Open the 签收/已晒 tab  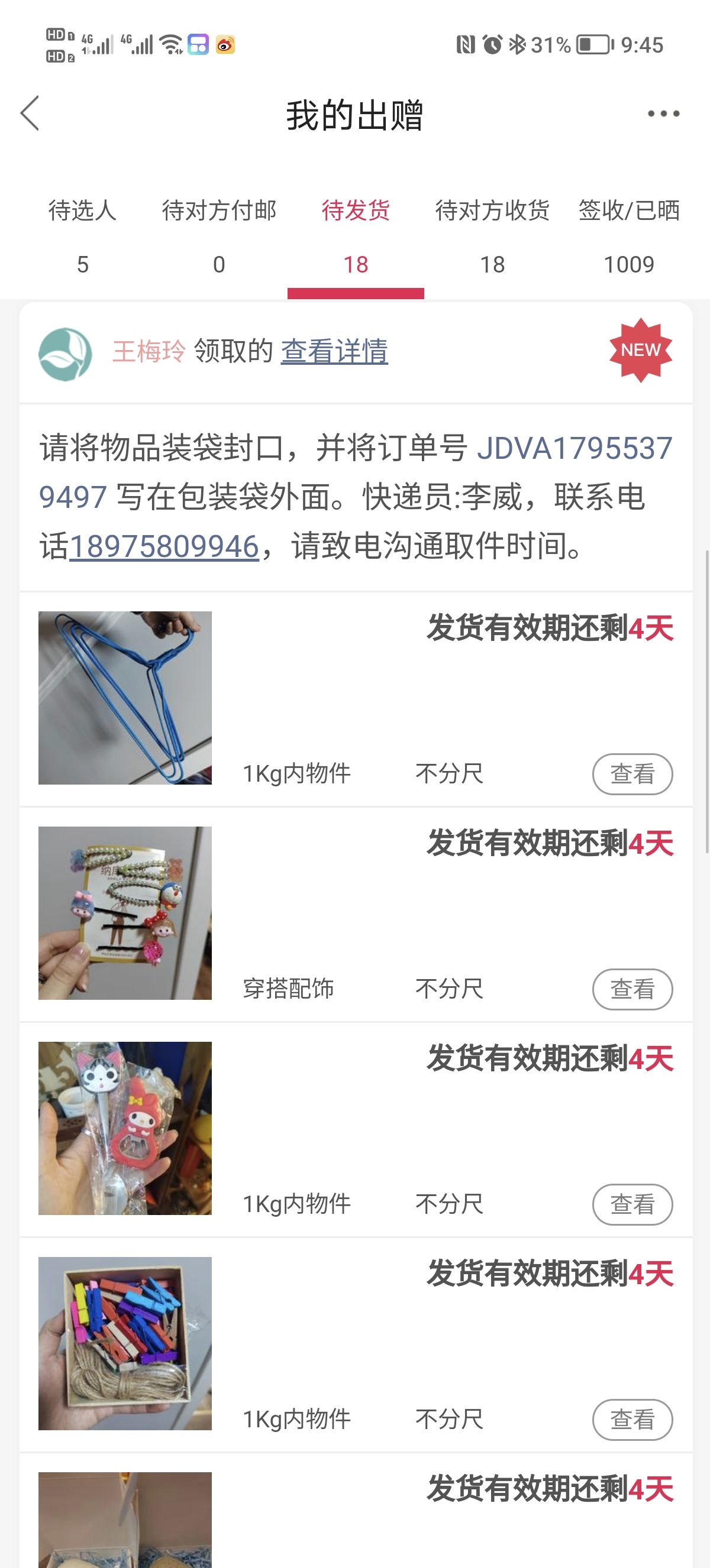click(x=629, y=238)
